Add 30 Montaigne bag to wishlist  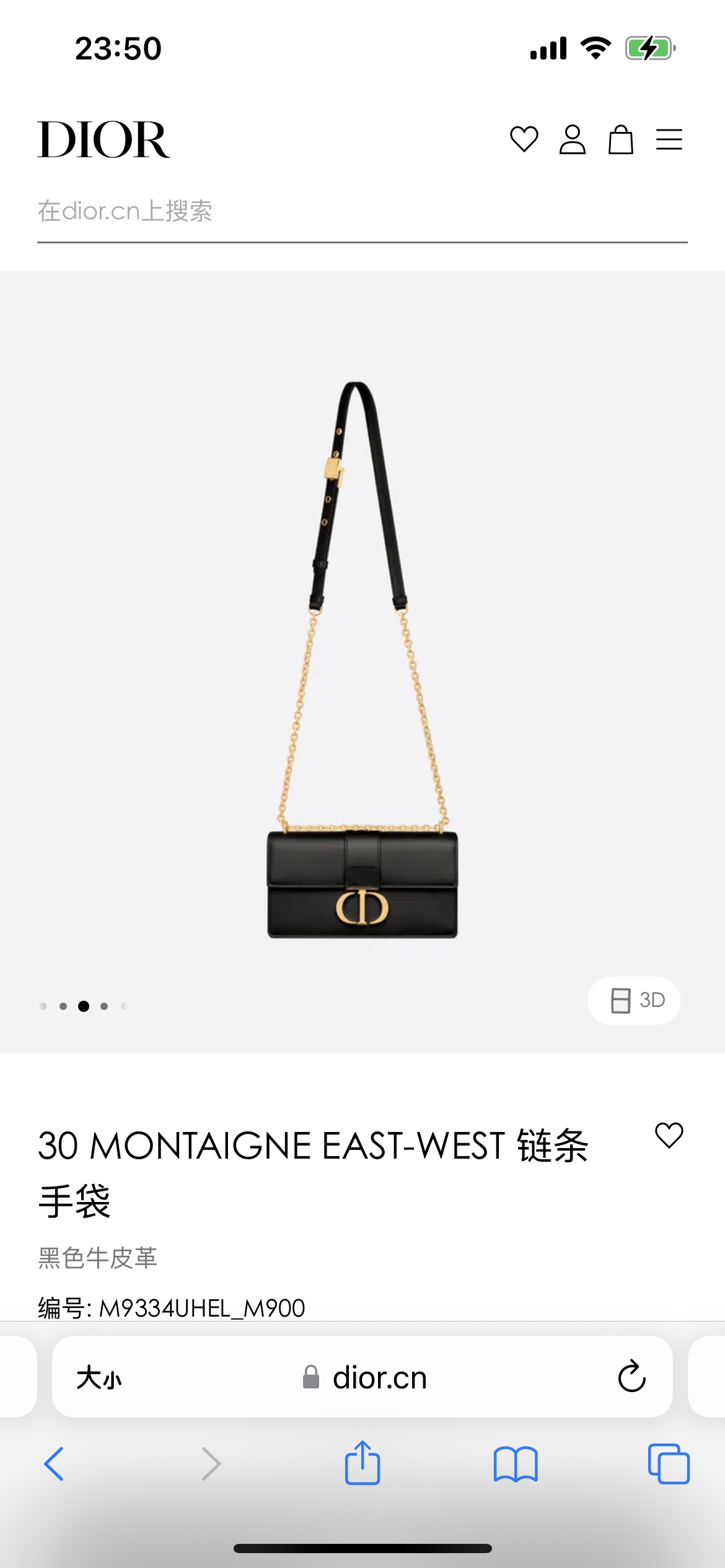[669, 1135]
